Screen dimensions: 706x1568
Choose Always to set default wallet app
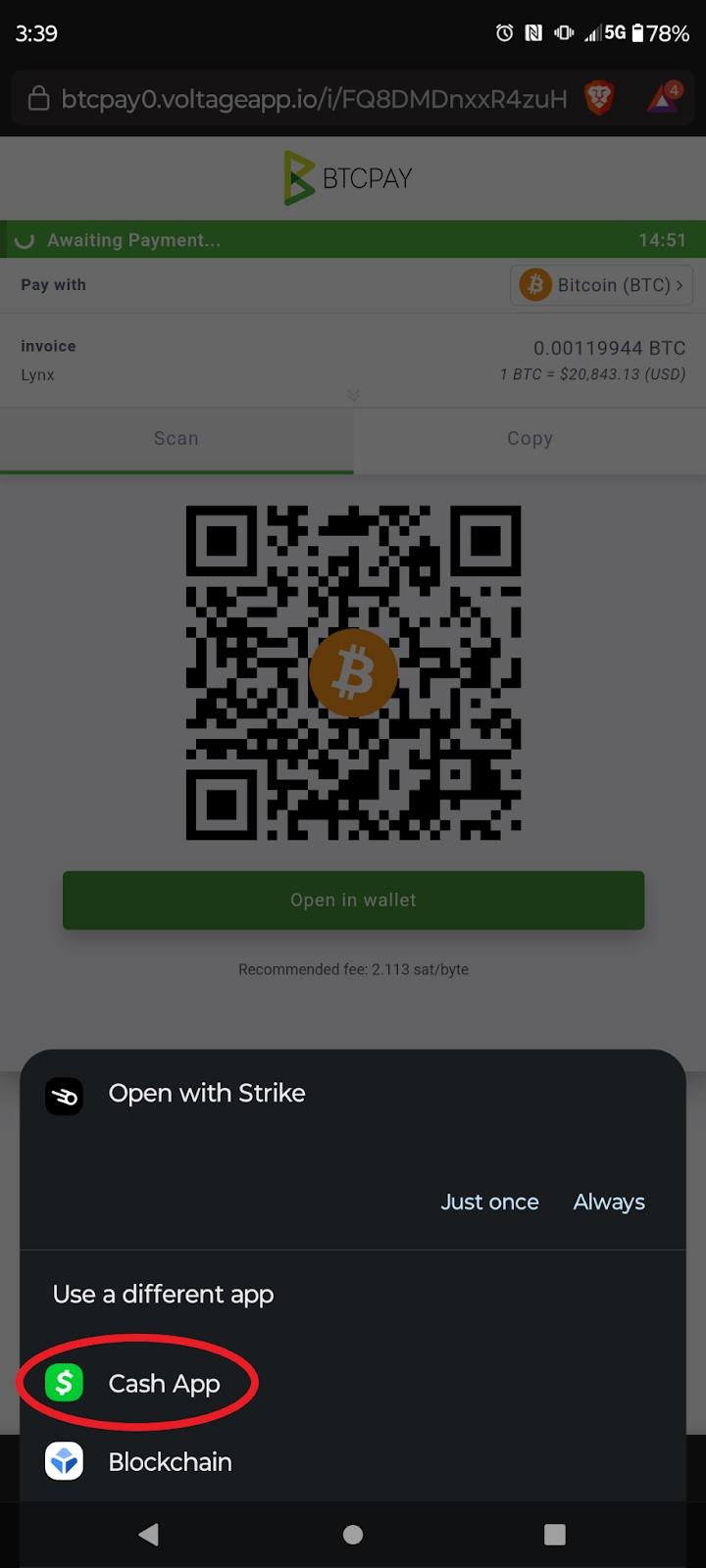pyautogui.click(x=608, y=1201)
